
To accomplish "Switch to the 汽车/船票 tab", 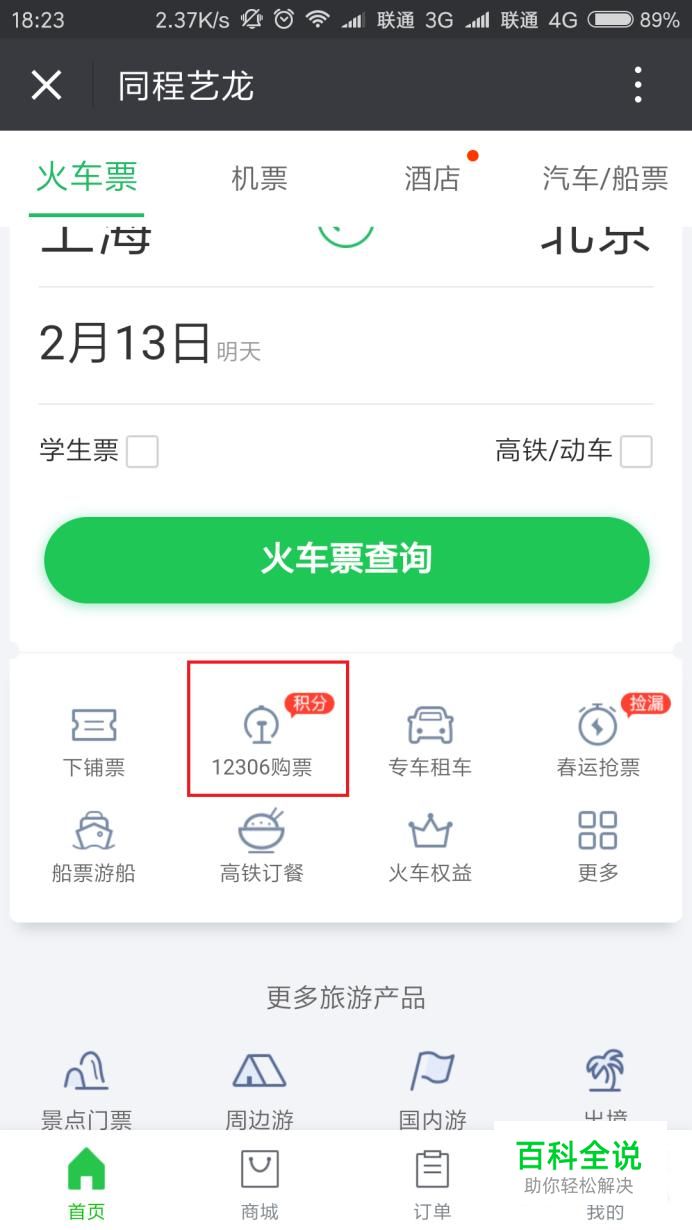I will [605, 178].
